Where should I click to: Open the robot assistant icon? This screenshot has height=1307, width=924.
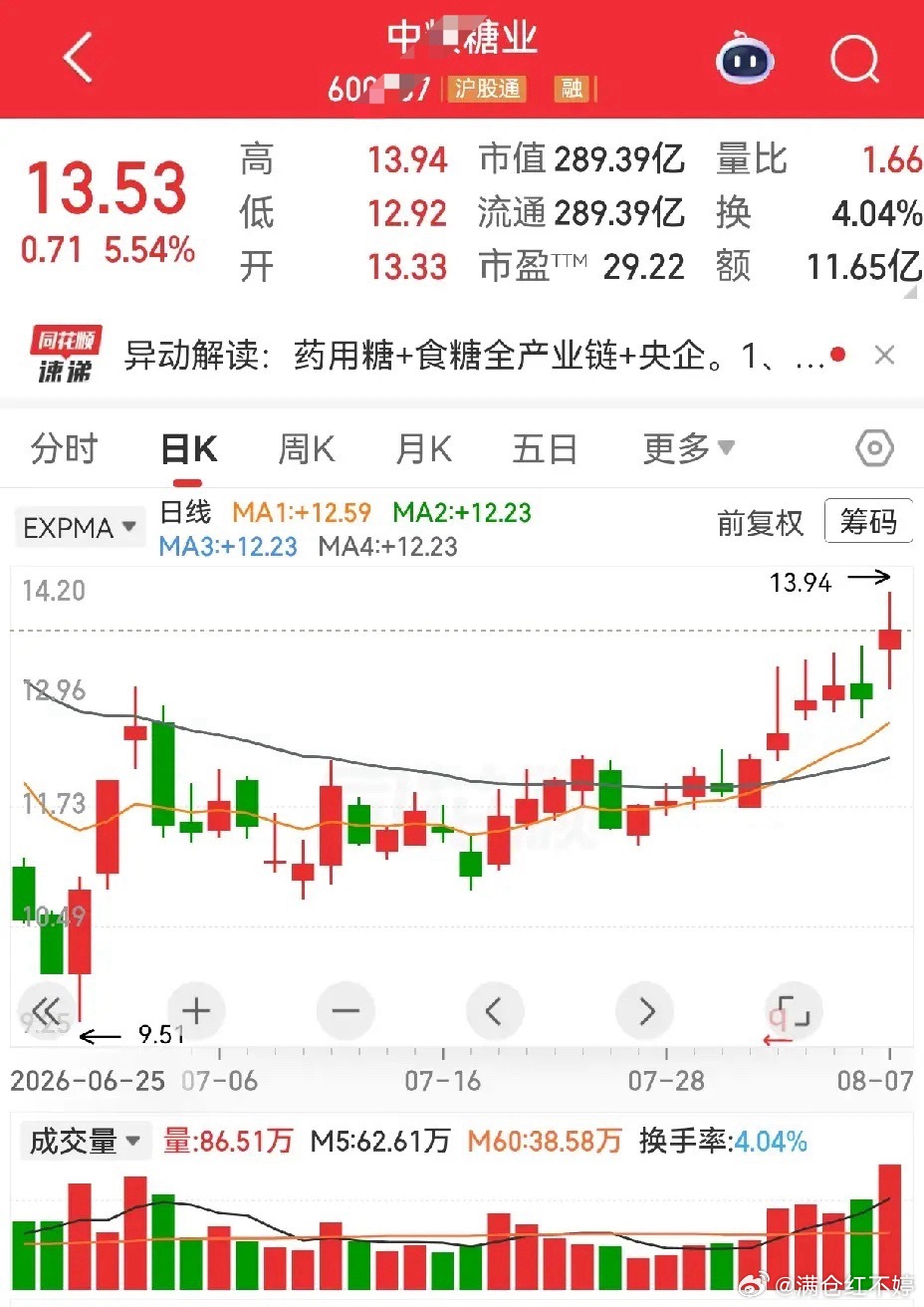[745, 60]
